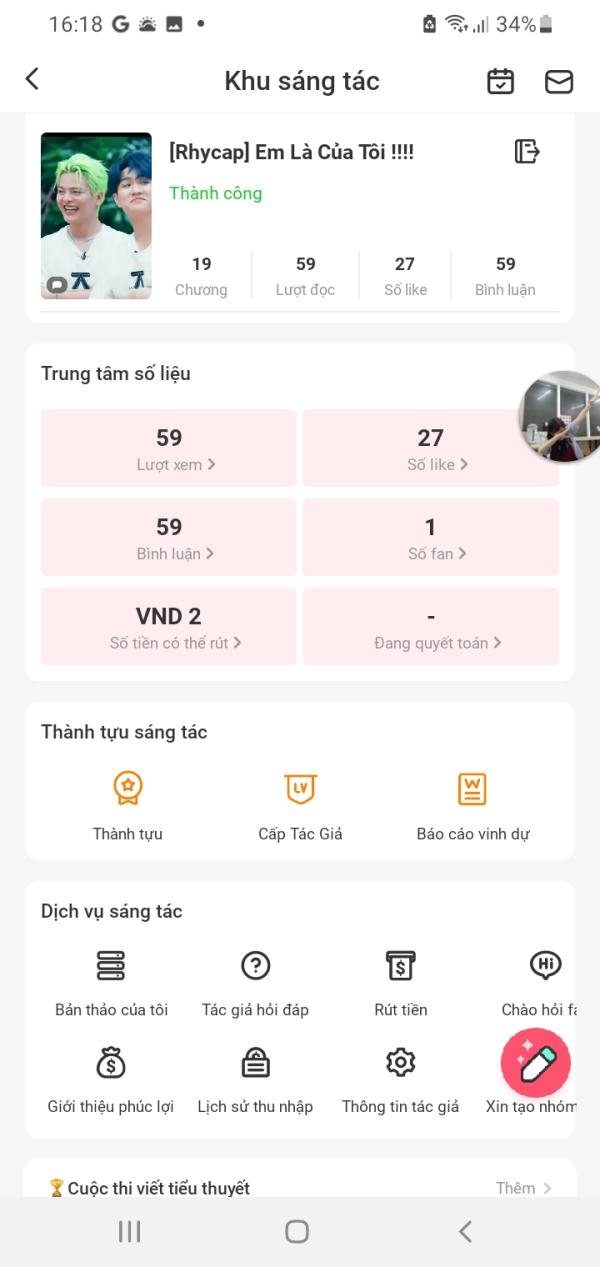Viewport: 600px width, 1267px height.
Task: Open Bản thảo của tôi drafts
Action: 111,982
